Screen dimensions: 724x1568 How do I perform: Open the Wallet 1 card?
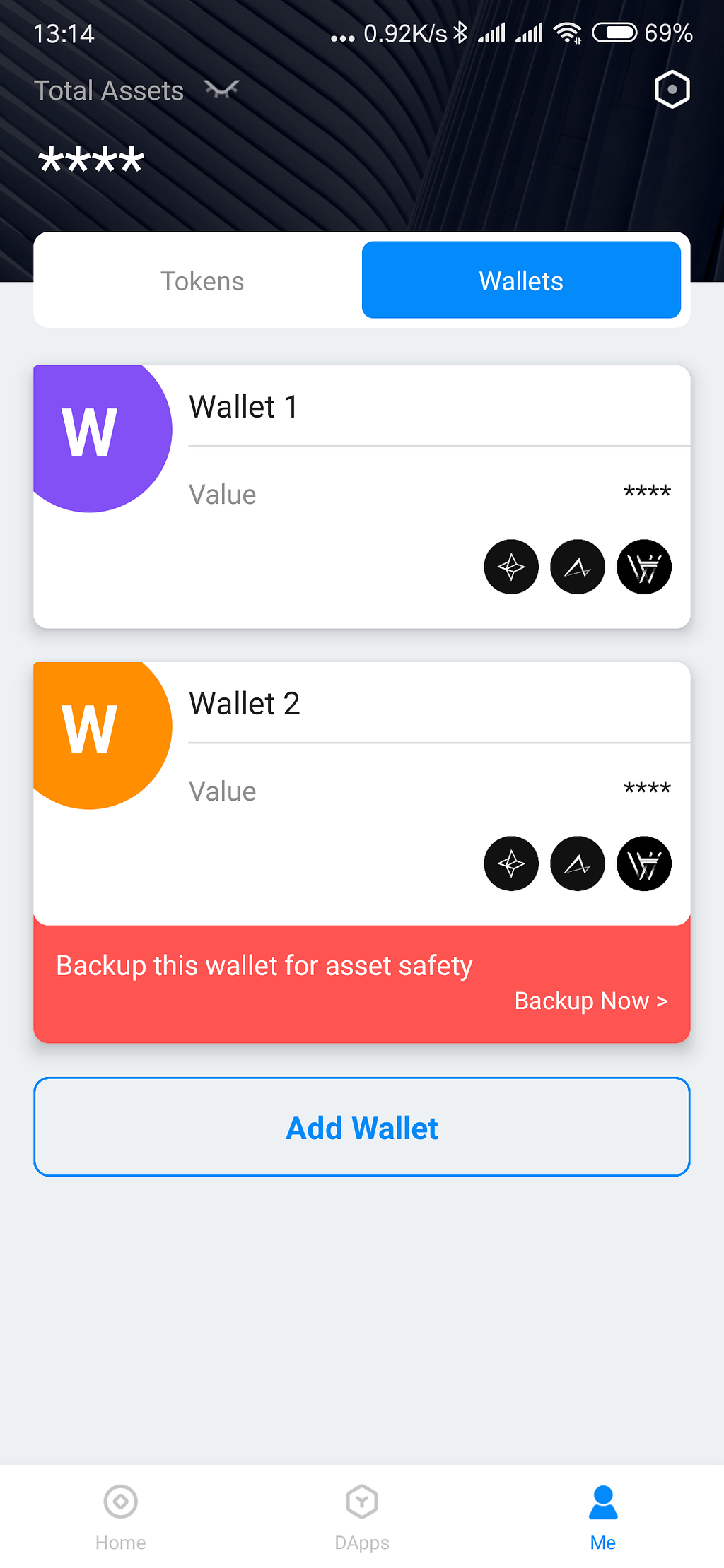coord(361,496)
